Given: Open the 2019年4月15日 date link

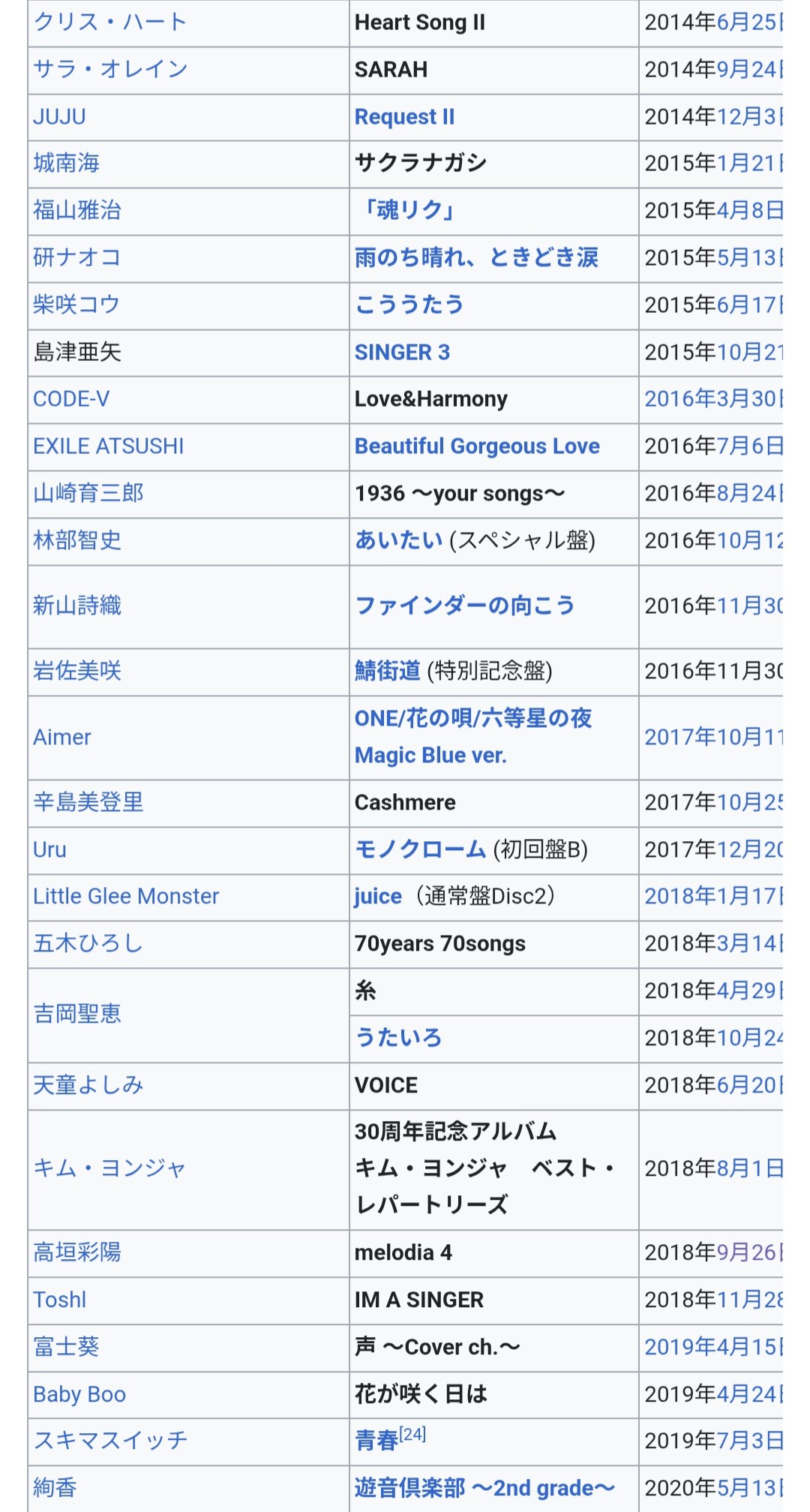Looking at the screenshot, I should (x=712, y=1348).
